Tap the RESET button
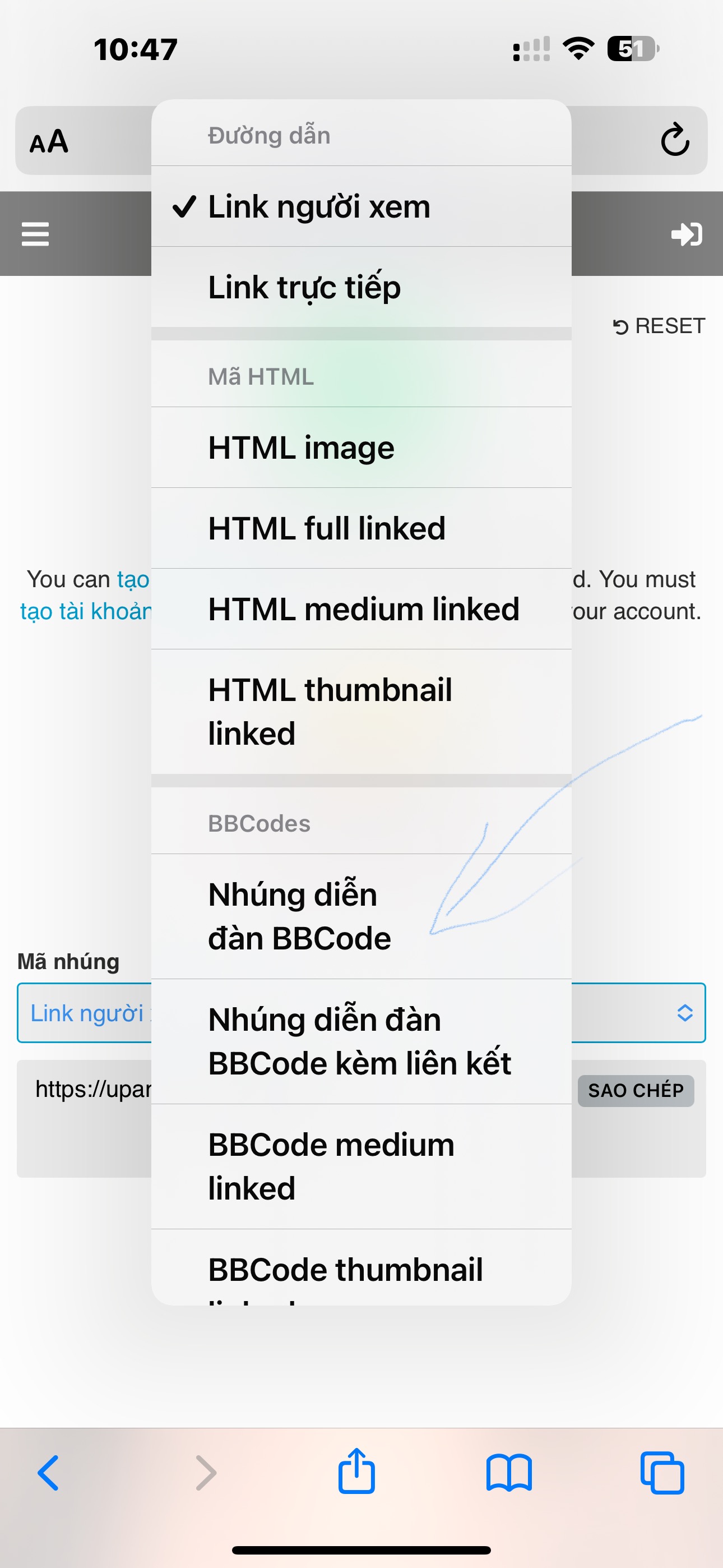The width and height of the screenshot is (723, 1568). (659, 326)
